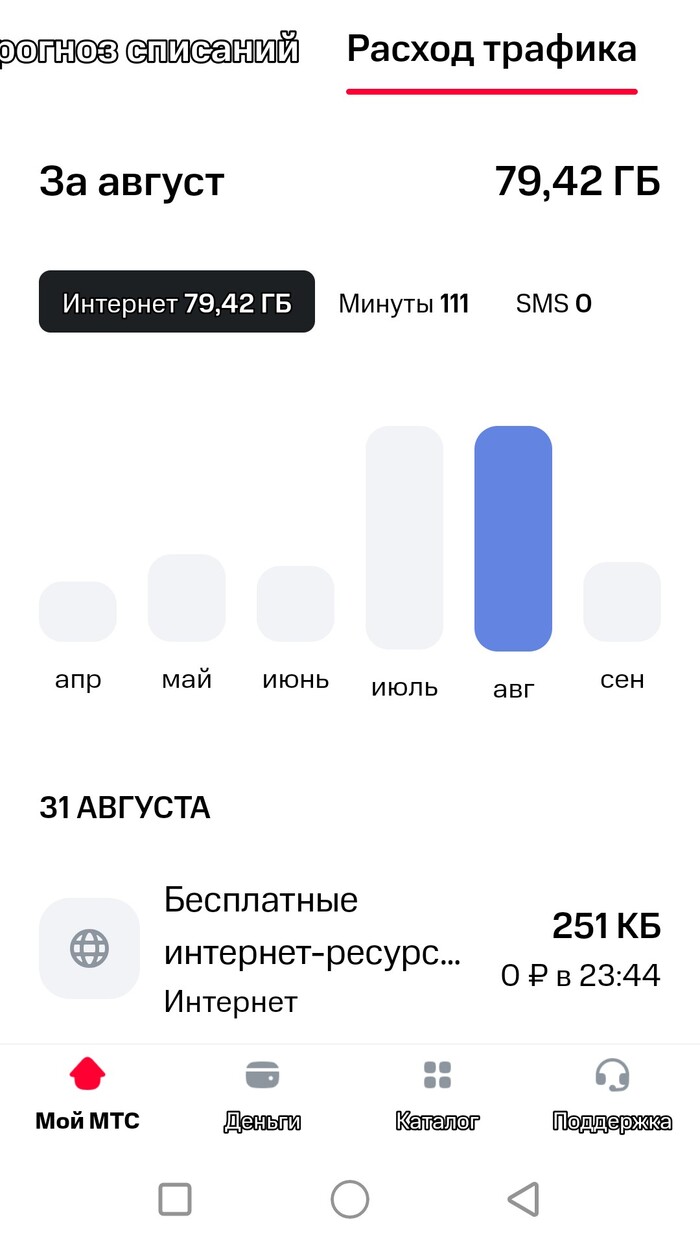The image size is (700, 1246).
Task: Select the июль bar in the chart
Action: 404,538
